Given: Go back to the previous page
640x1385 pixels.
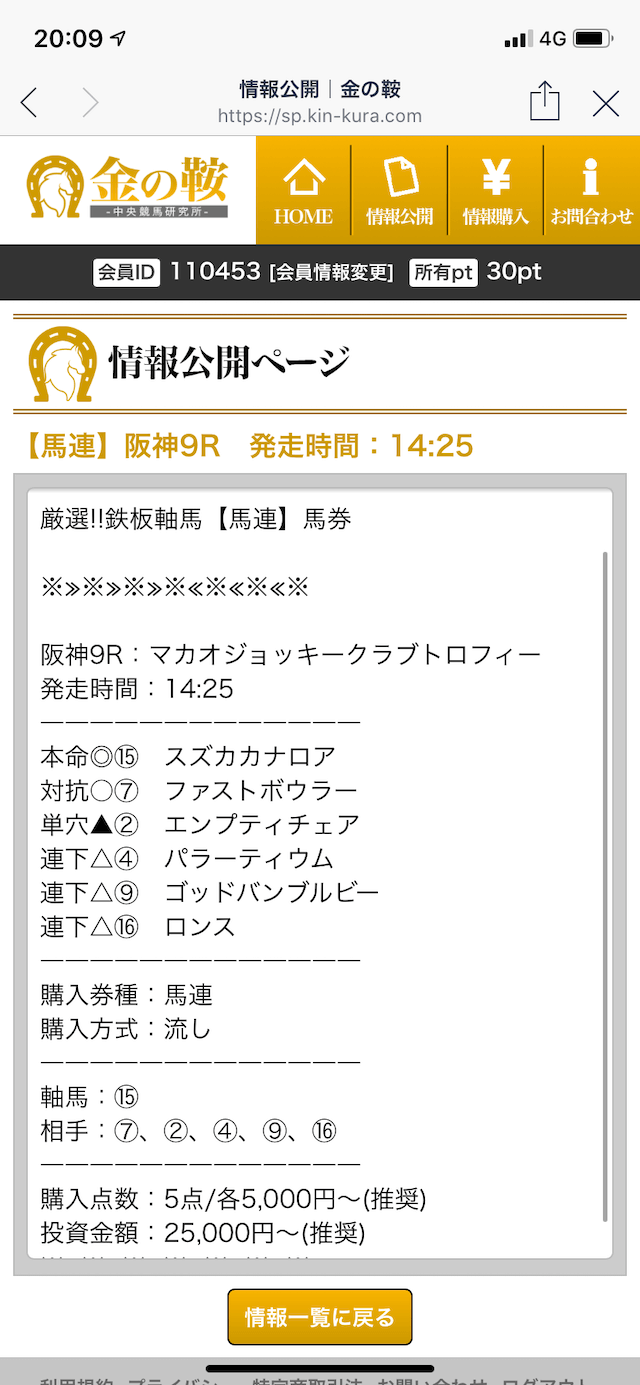Looking at the screenshot, I should [29, 102].
